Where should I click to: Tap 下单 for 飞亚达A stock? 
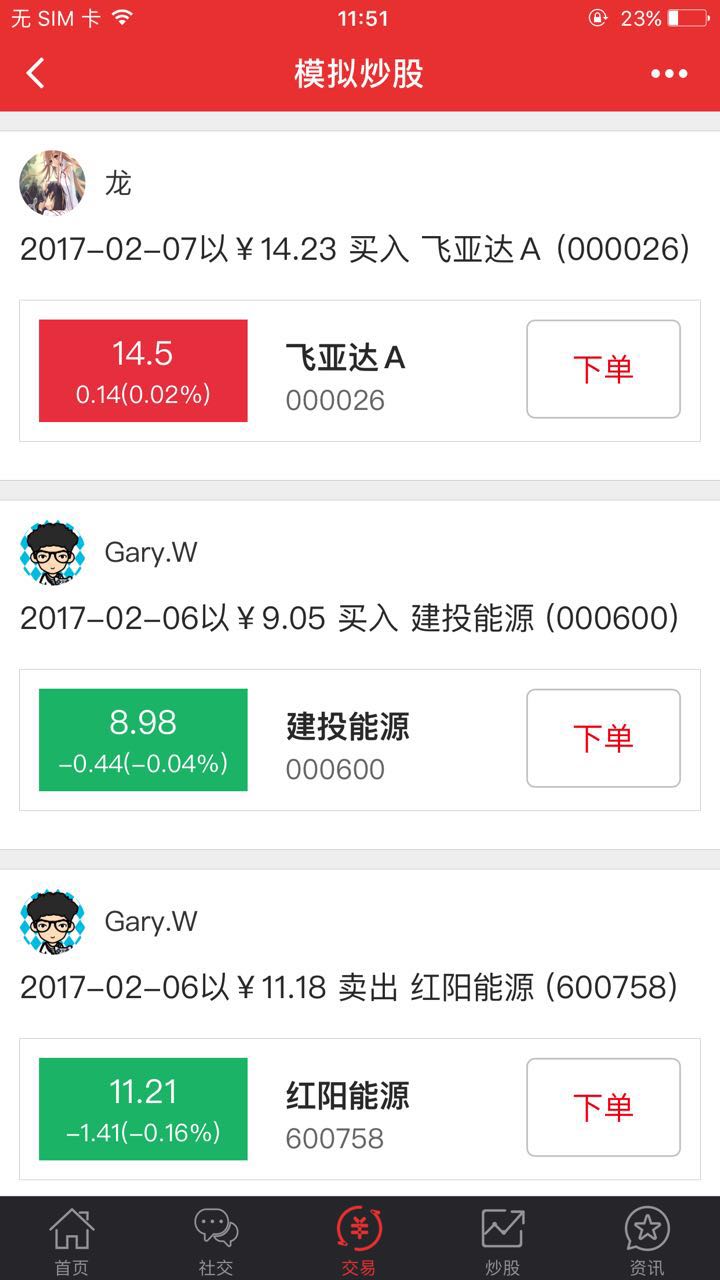[603, 369]
